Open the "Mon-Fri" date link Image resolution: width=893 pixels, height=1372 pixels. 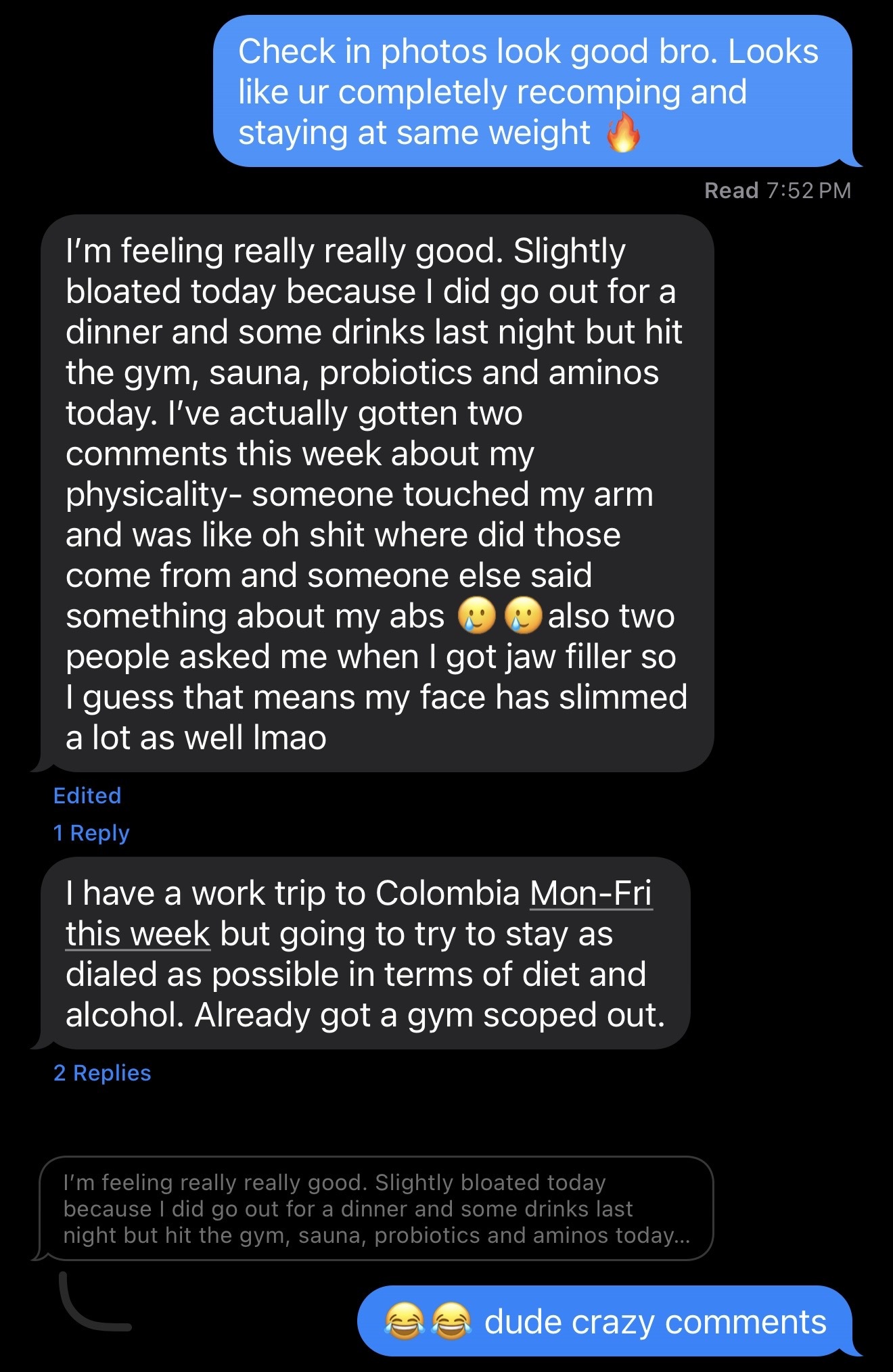(x=591, y=894)
